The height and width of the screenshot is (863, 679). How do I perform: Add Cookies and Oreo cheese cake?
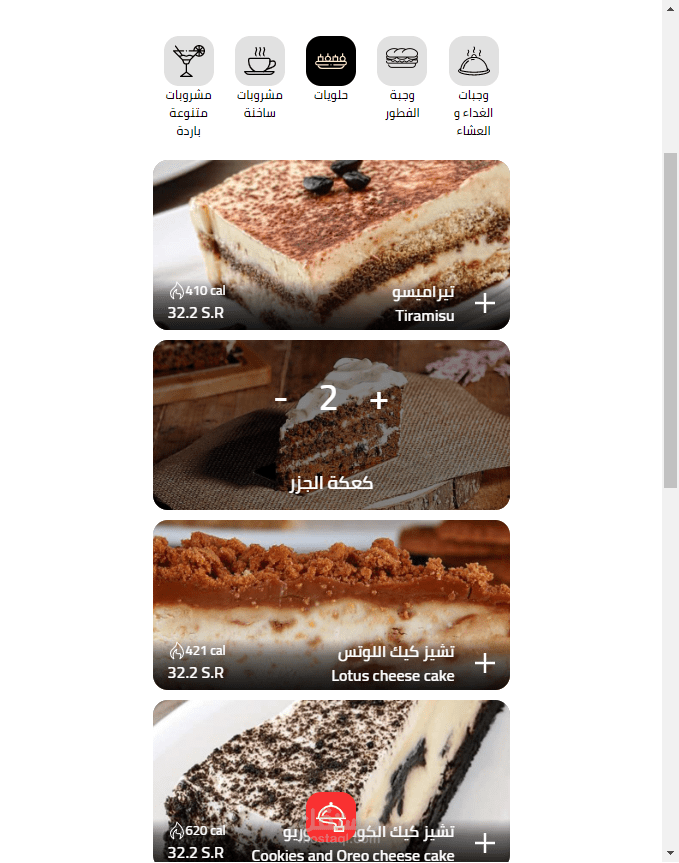pos(485,843)
